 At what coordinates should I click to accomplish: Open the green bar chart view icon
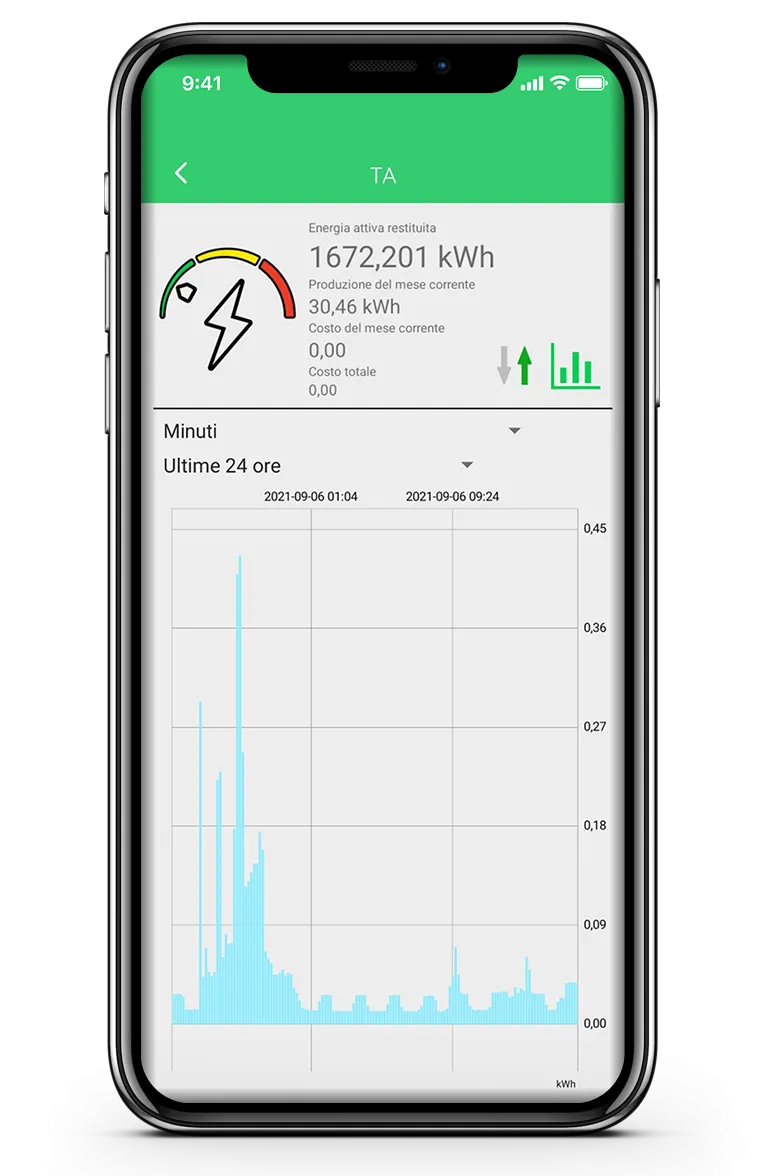pos(575,366)
